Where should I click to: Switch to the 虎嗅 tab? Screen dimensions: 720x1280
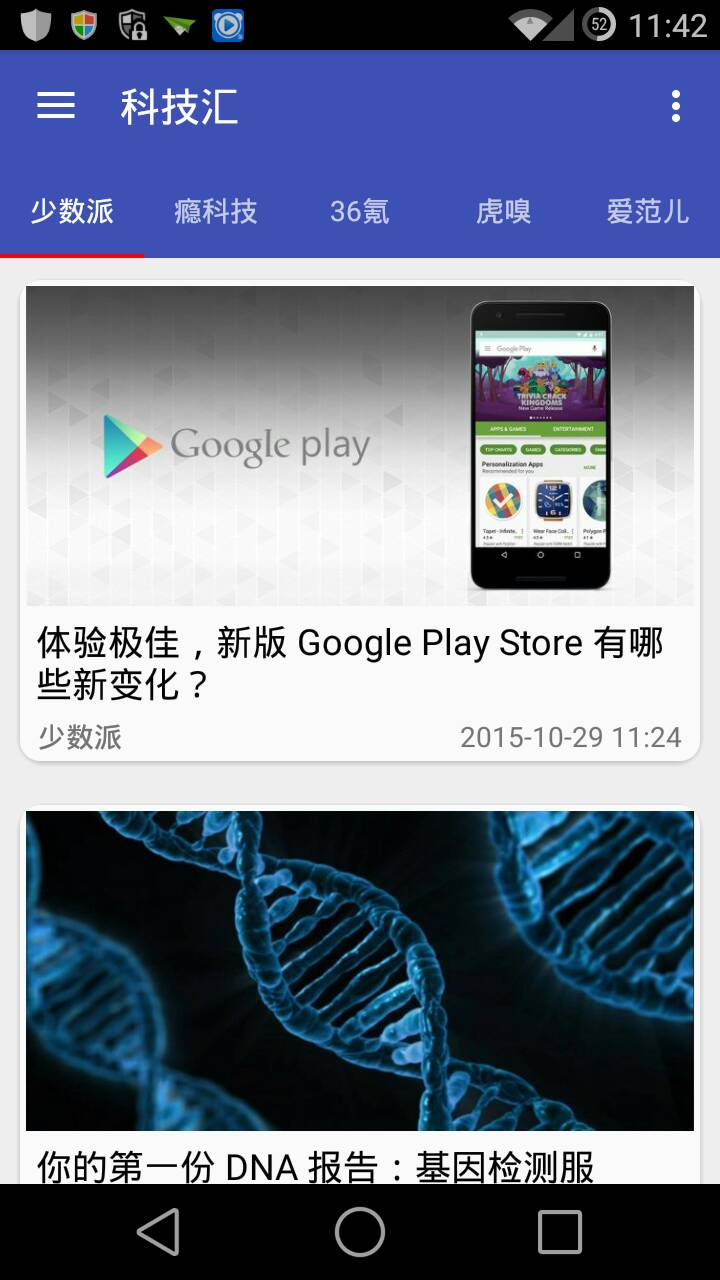click(x=503, y=212)
